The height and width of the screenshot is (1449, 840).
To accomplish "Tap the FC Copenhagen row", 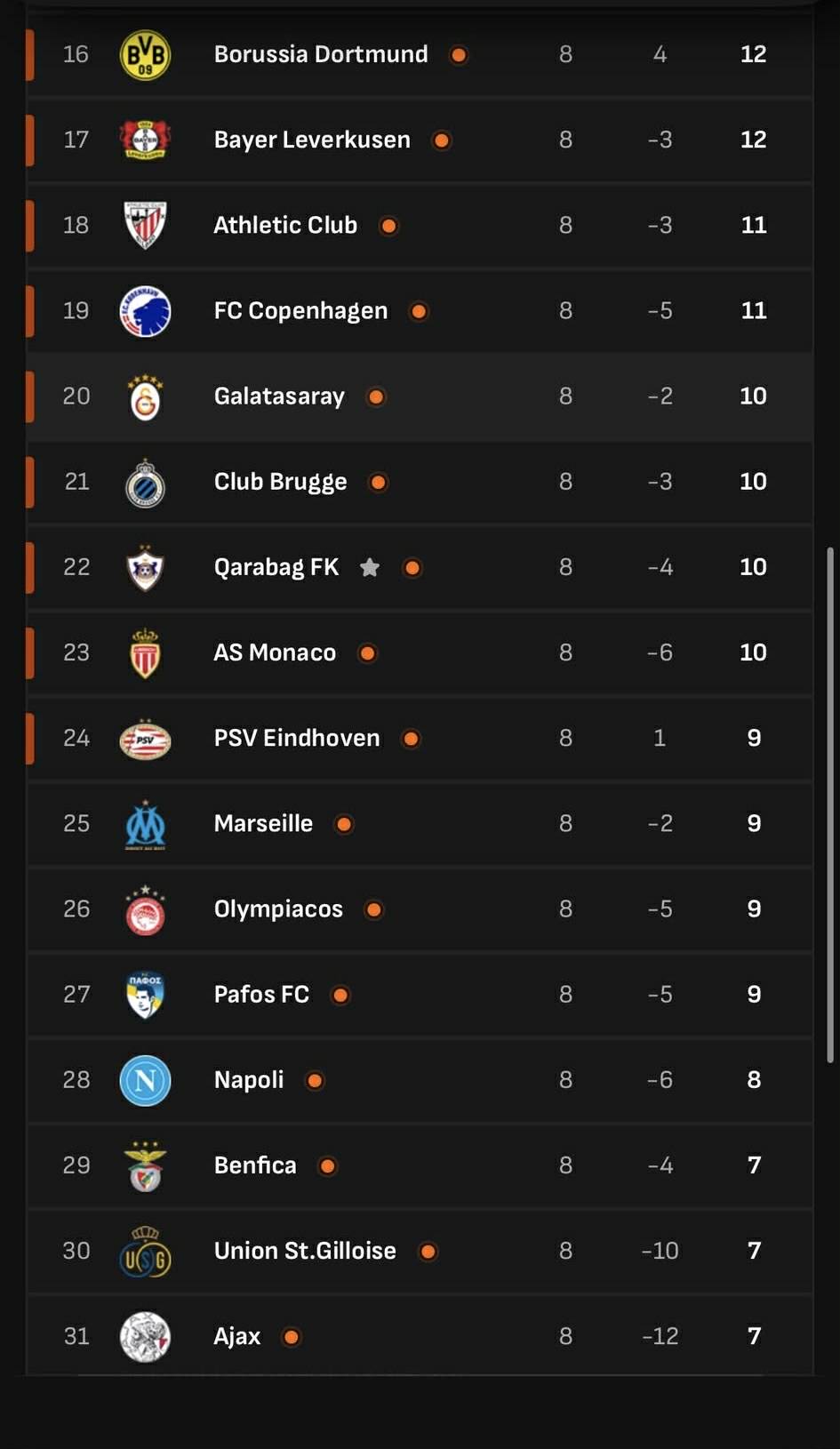I will [300, 310].
